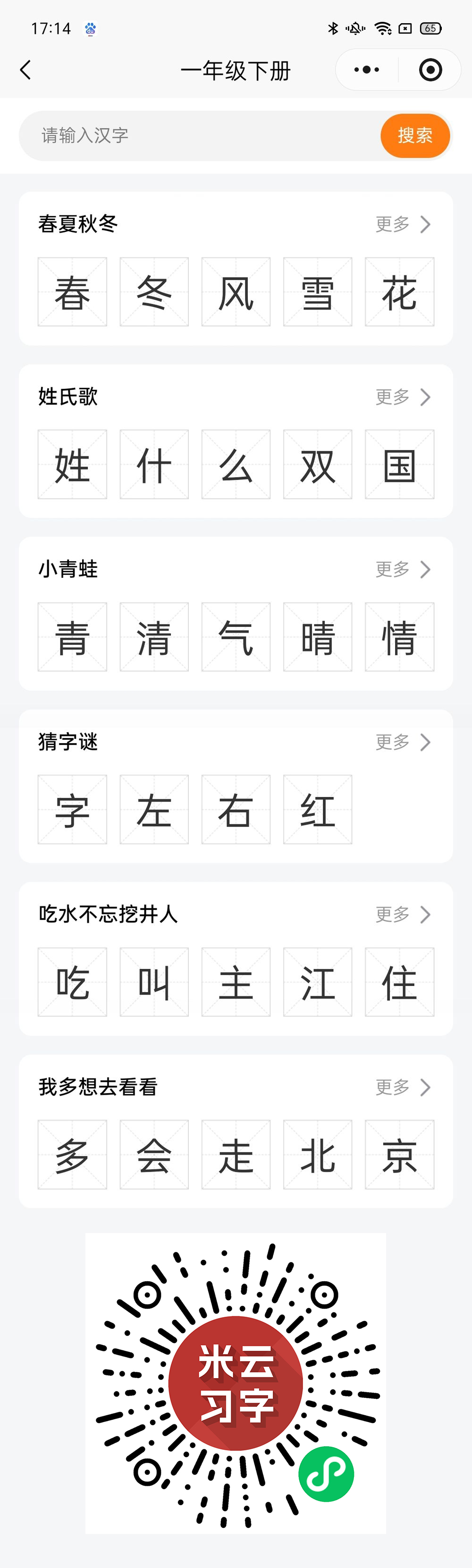Viewport: 472px width, 1568px height.
Task: Select the character 红
Action: 318,810
